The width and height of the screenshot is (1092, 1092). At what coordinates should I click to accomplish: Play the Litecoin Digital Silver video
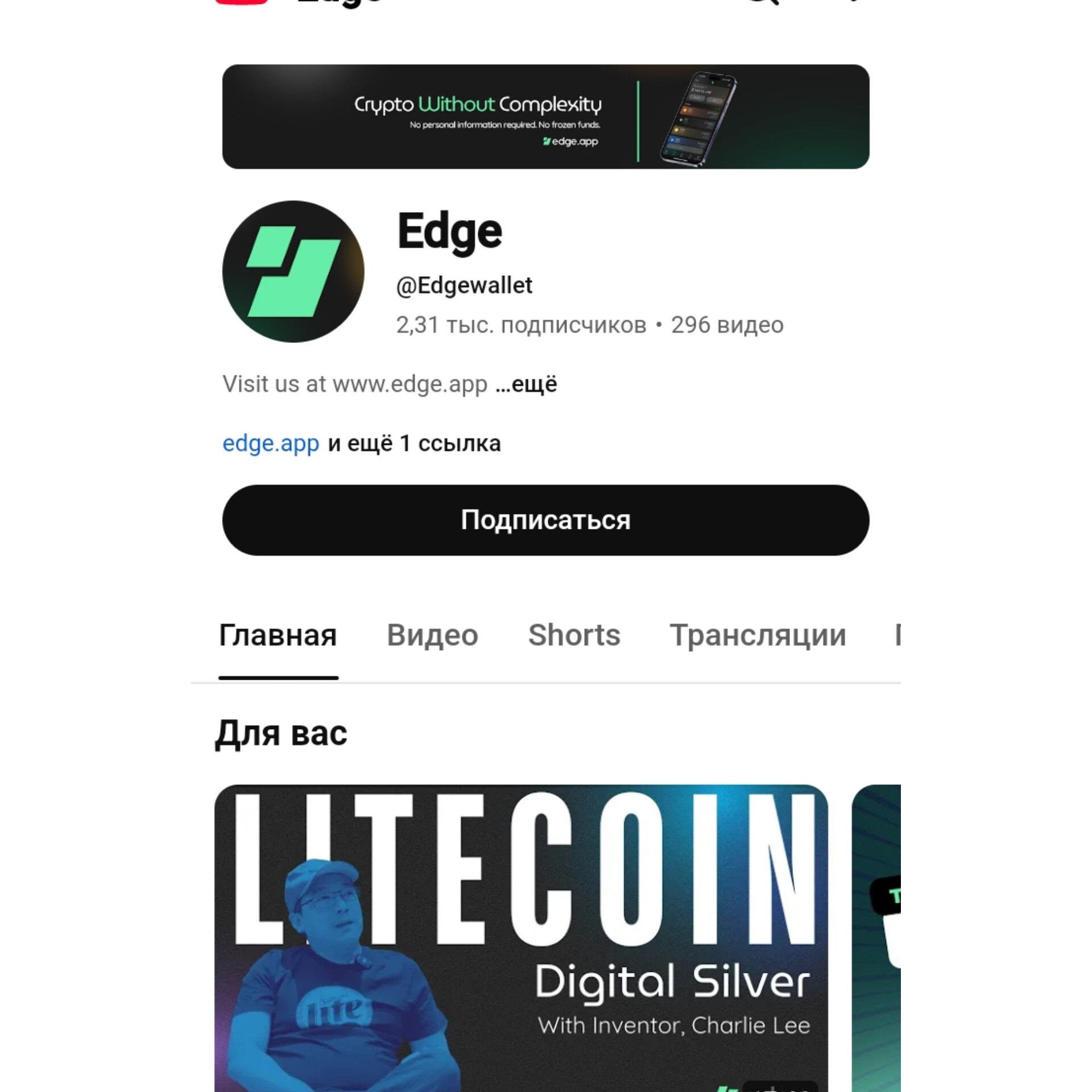[x=521, y=938]
